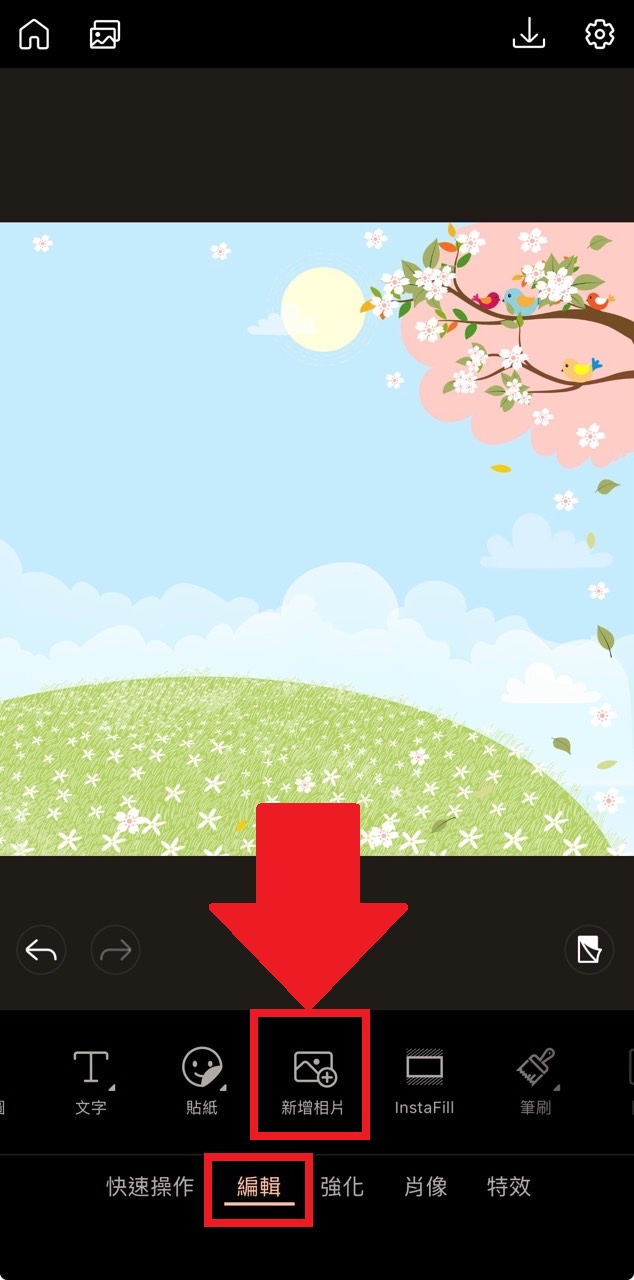Switch to the 肖像 tab
Screen dimensions: 634x1280
425,1187
